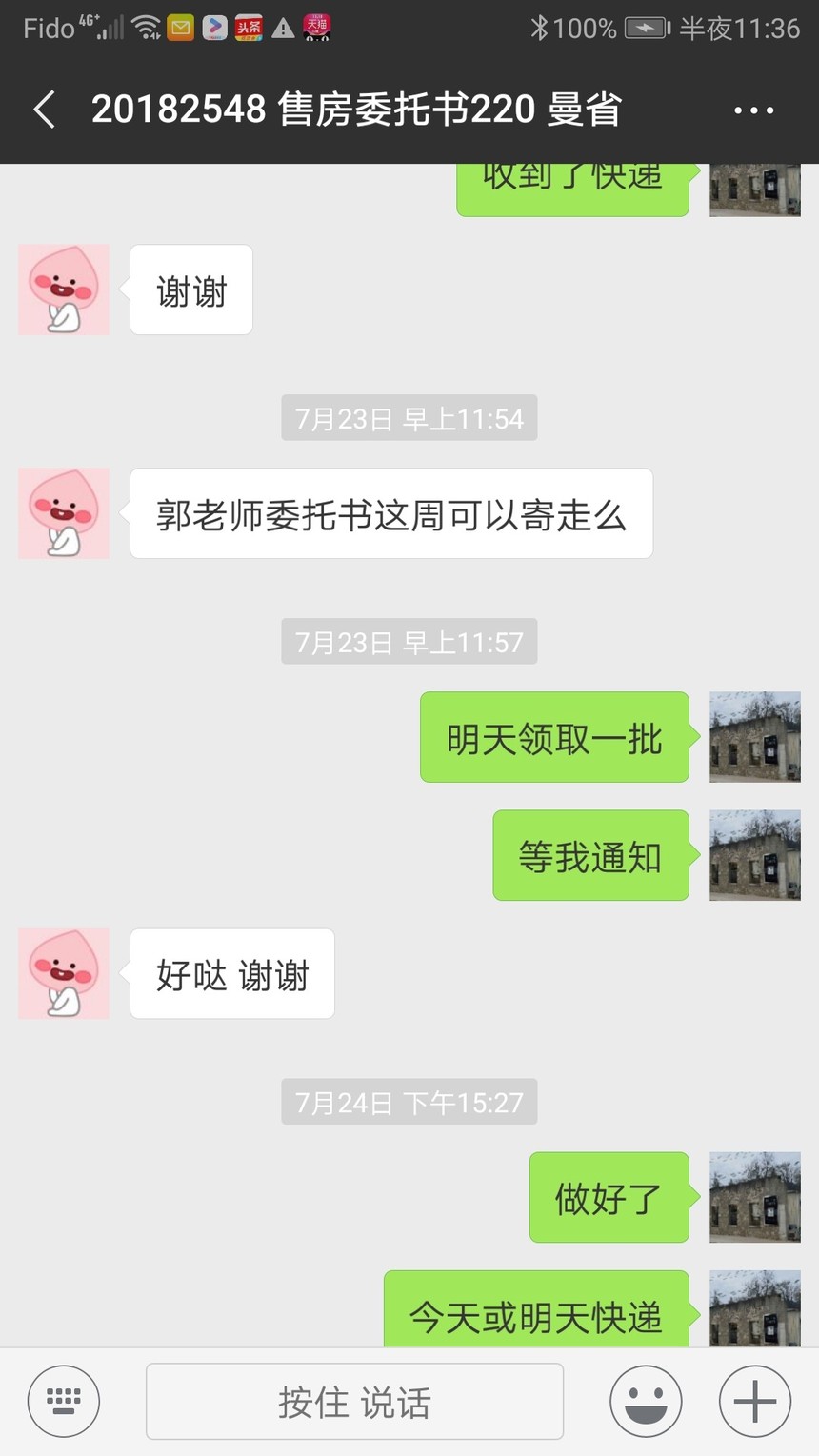Switch to keyboard text input
Viewport: 819px width, 1456px height.
click(64, 1401)
